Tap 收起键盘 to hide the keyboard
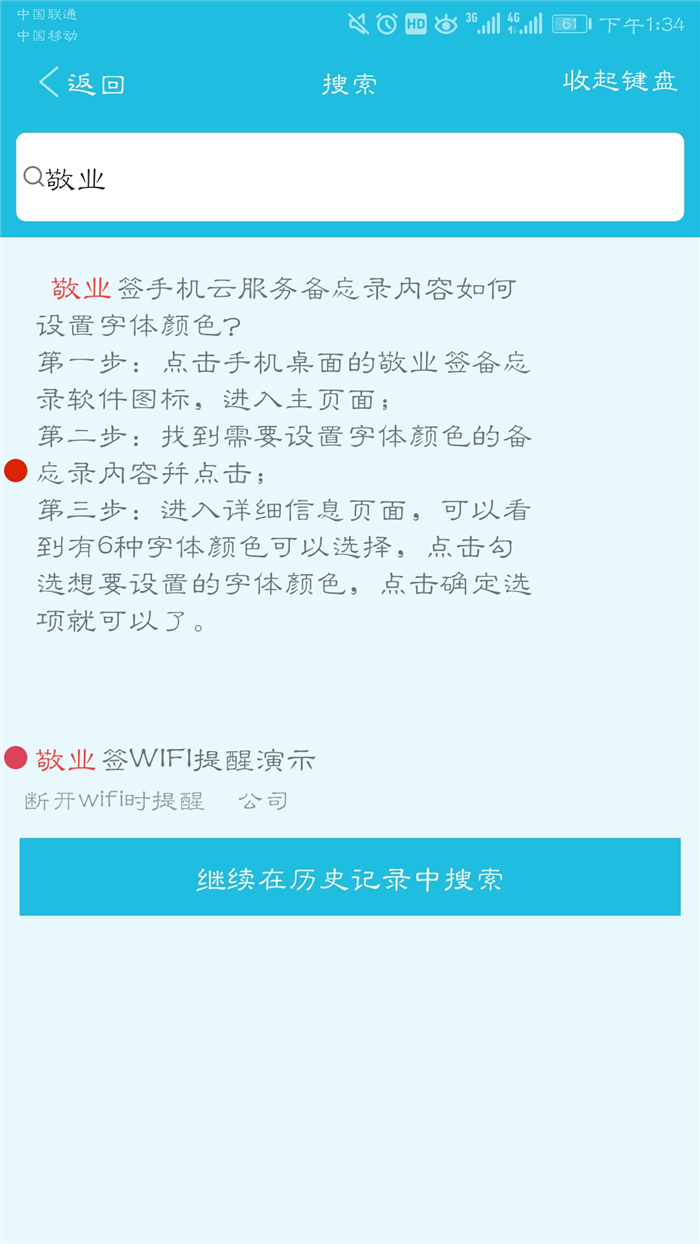Image resolution: width=700 pixels, height=1244 pixels. pyautogui.click(x=620, y=82)
